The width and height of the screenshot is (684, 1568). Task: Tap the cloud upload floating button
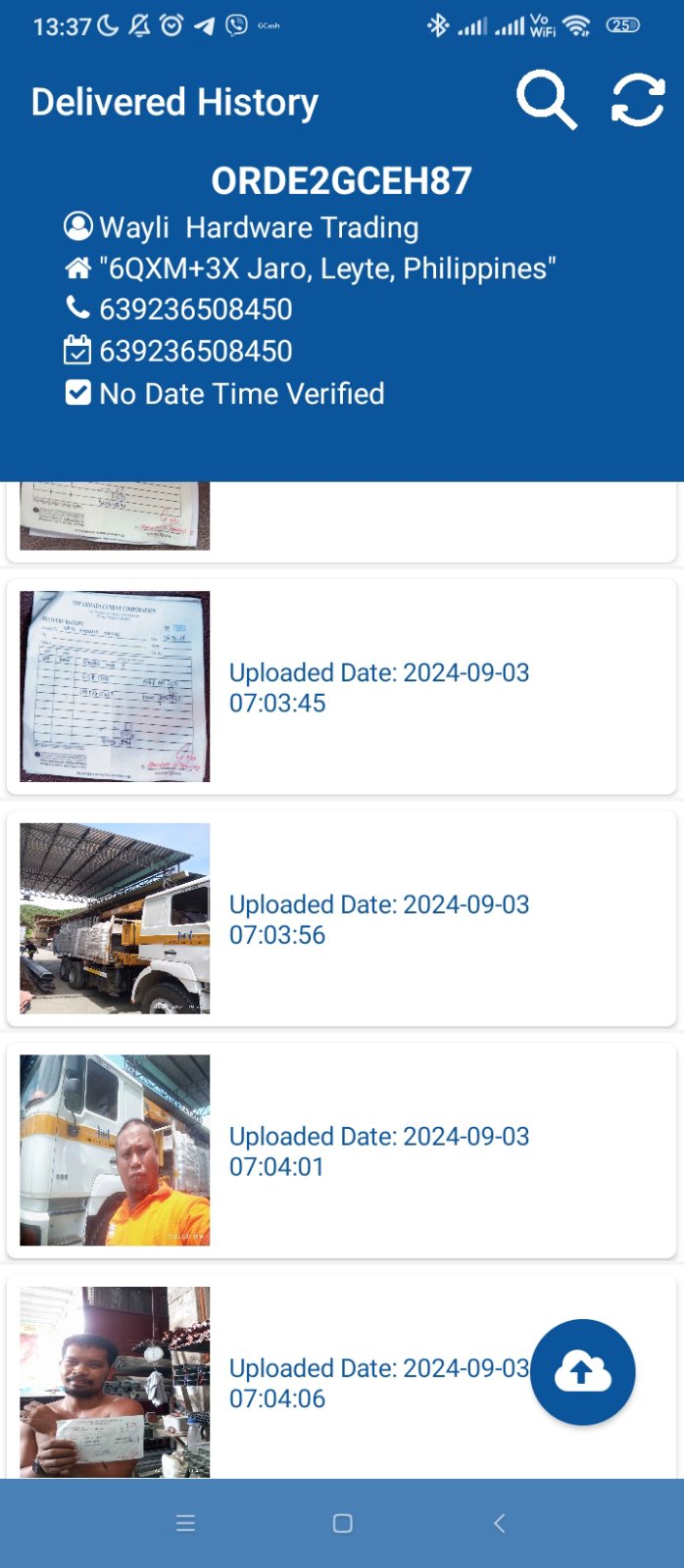582,1371
